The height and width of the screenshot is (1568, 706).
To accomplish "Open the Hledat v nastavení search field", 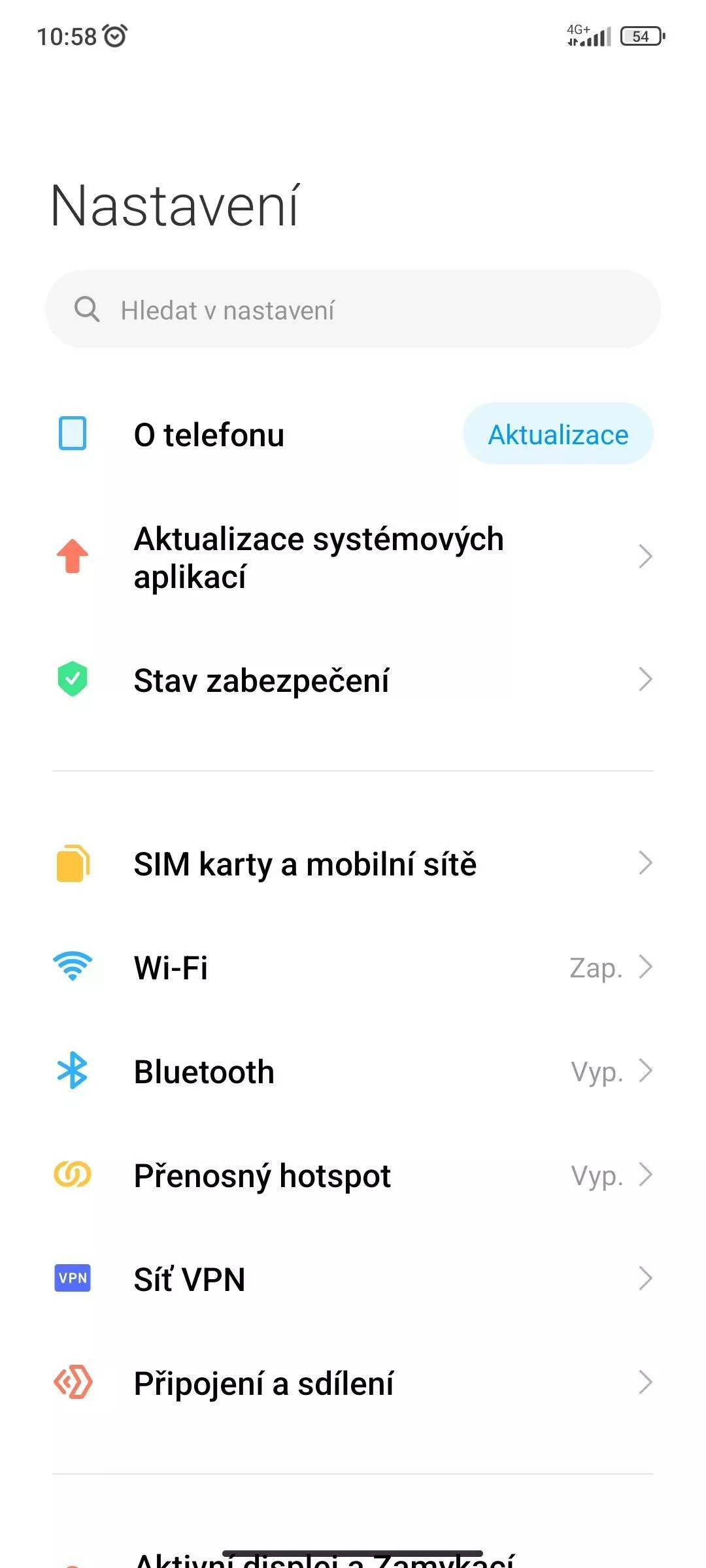I will tap(353, 309).
